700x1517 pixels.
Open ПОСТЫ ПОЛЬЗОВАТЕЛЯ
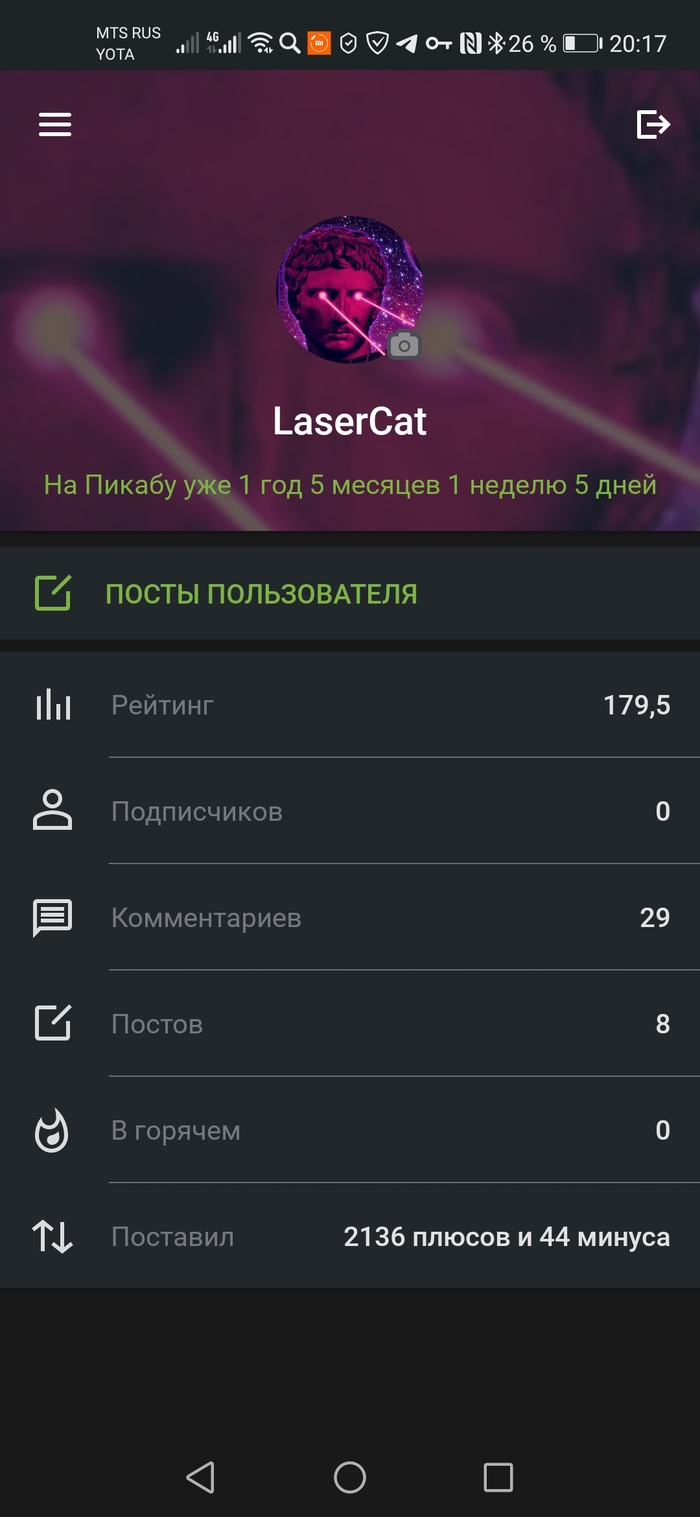tap(260, 594)
